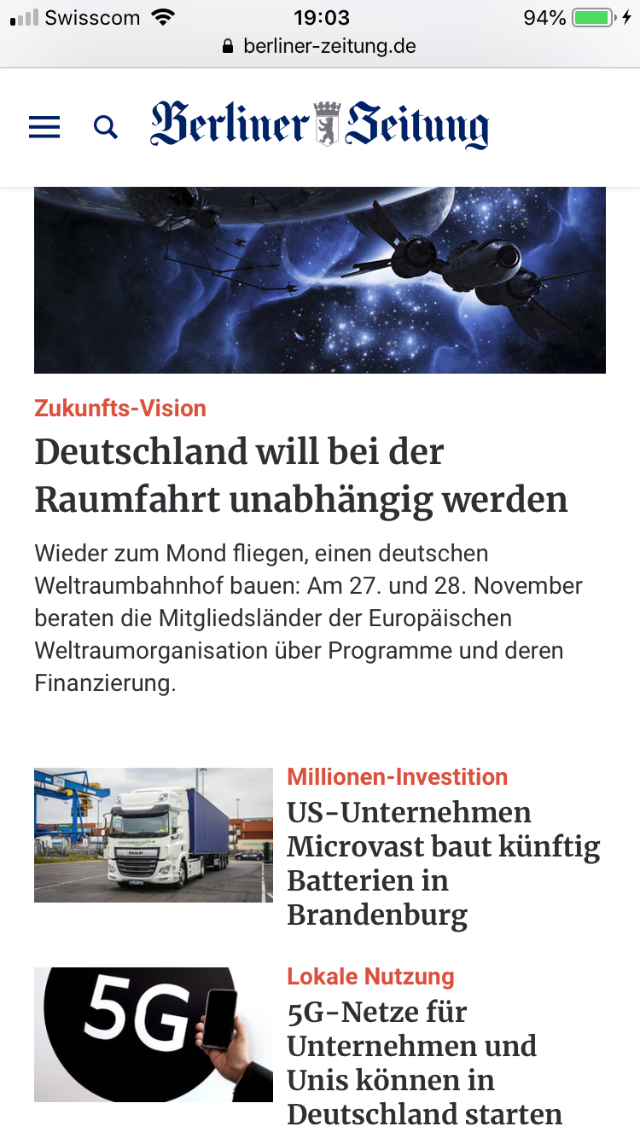The image size is (640, 1138).
Task: Open the hamburger navigation menu
Action: click(44, 127)
